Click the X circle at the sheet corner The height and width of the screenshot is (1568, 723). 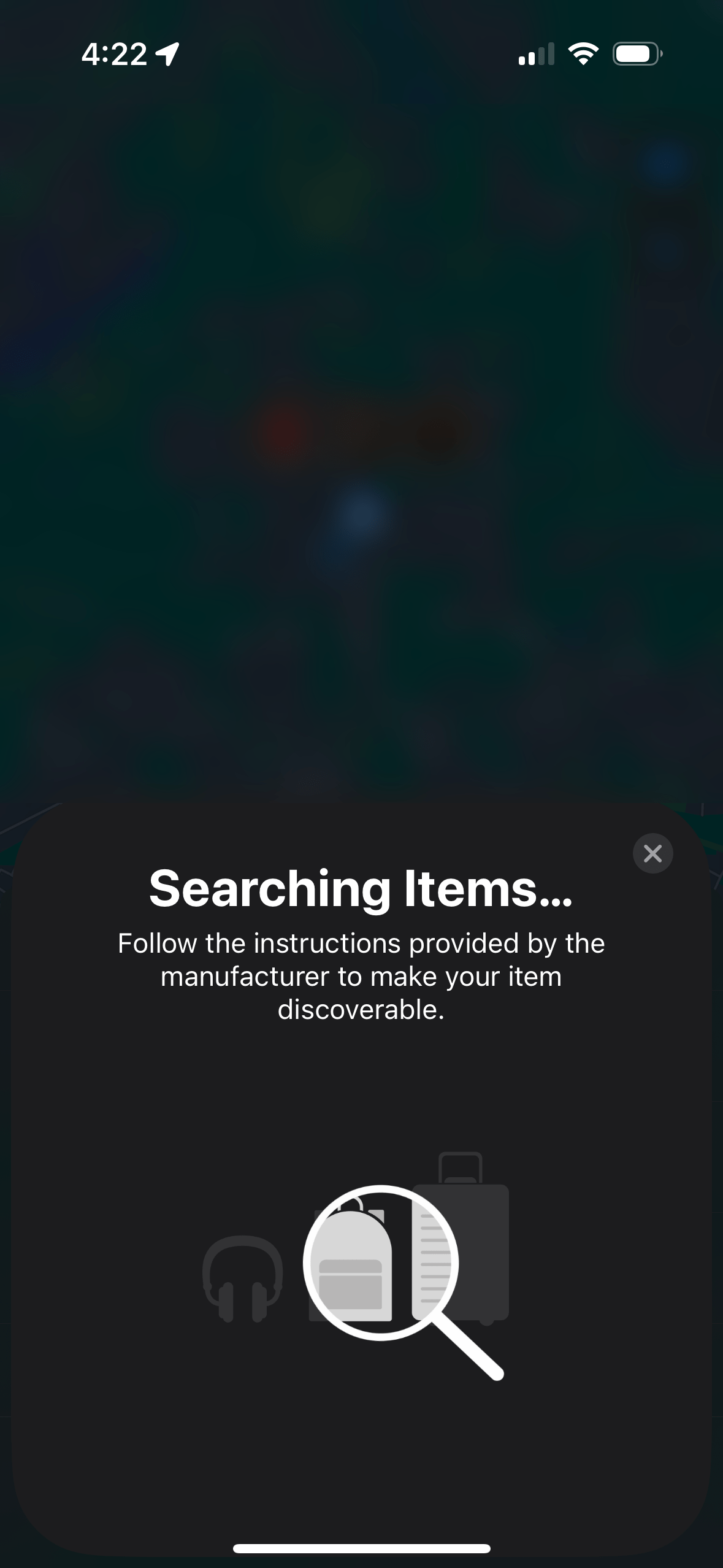click(x=652, y=853)
